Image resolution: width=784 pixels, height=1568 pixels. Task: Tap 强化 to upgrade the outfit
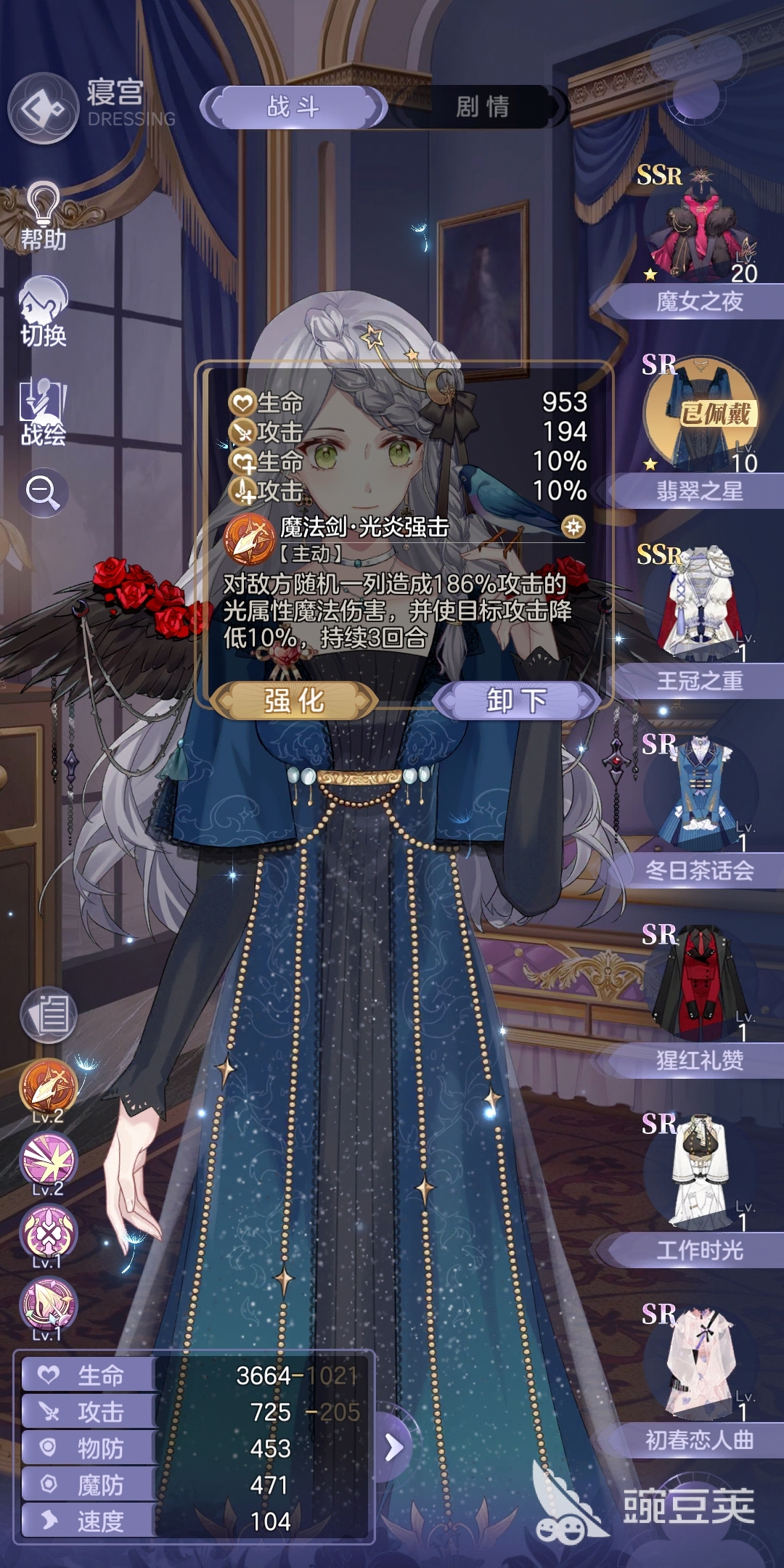tap(294, 701)
